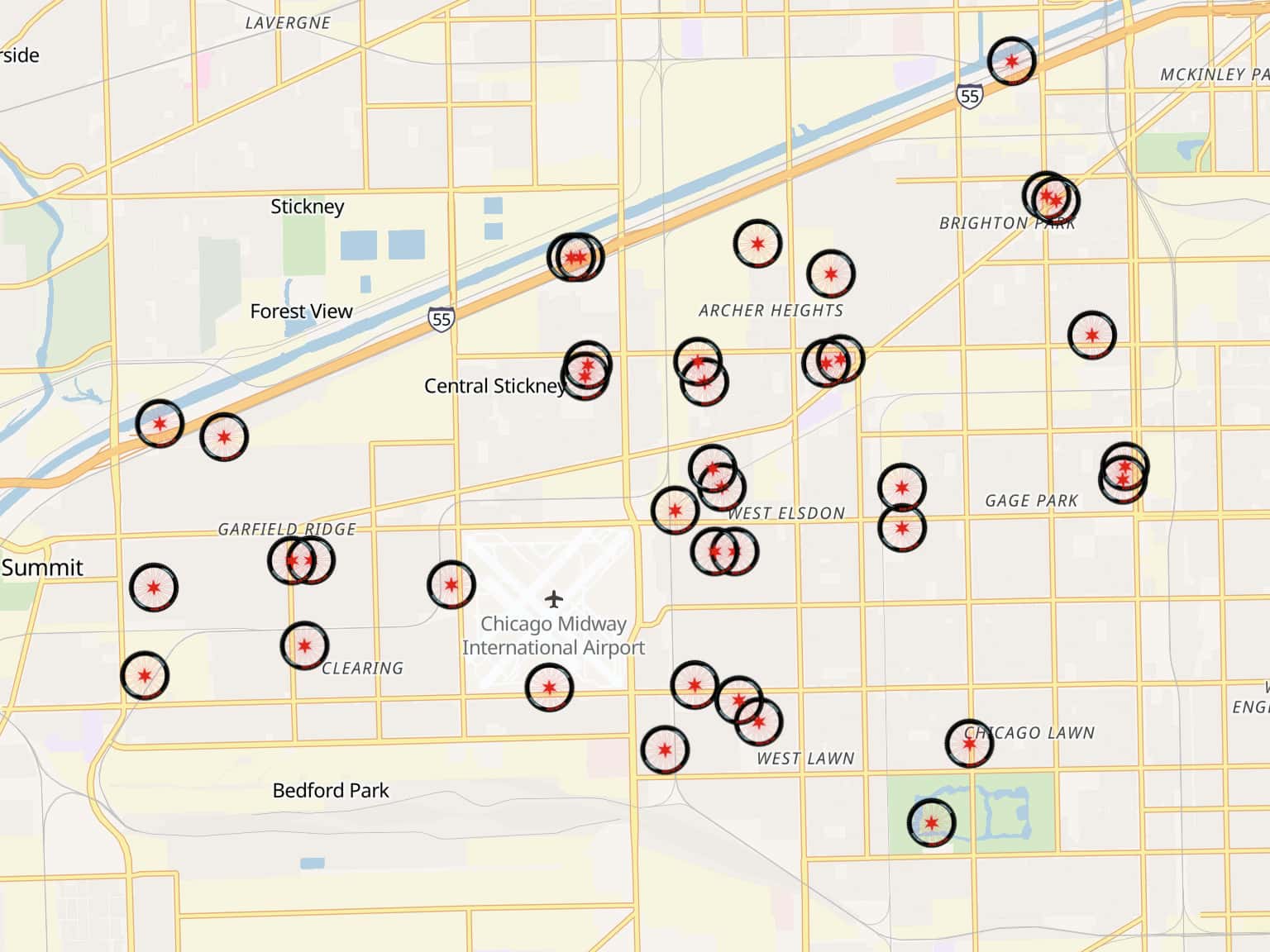The image size is (1270, 952).
Task: Select the marker on the canal north of Garfield Ridge
Action: point(160,423)
